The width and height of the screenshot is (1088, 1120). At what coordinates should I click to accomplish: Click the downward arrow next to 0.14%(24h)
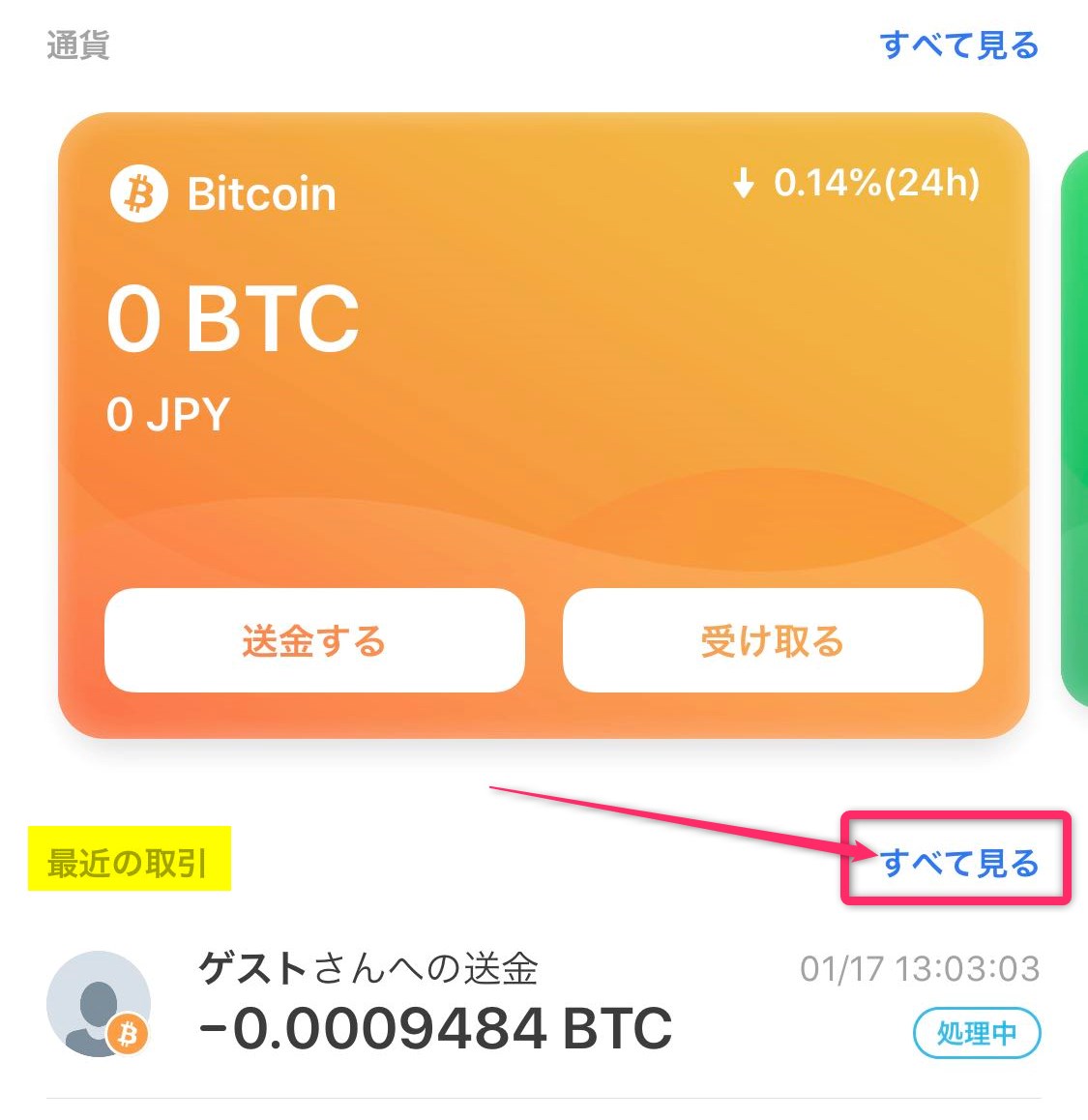click(x=745, y=181)
